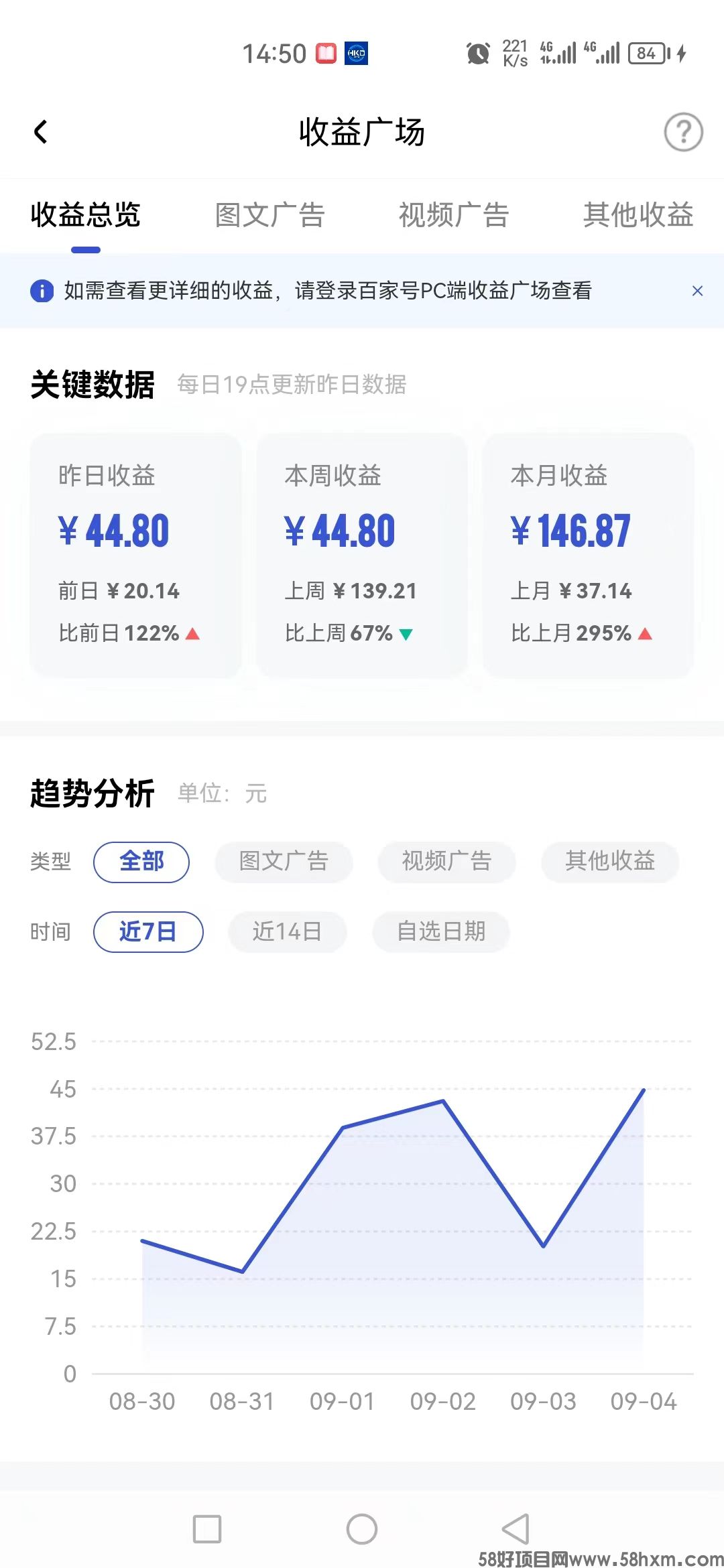
Task: Switch to the 视频广告 top tab
Action: pos(454,215)
